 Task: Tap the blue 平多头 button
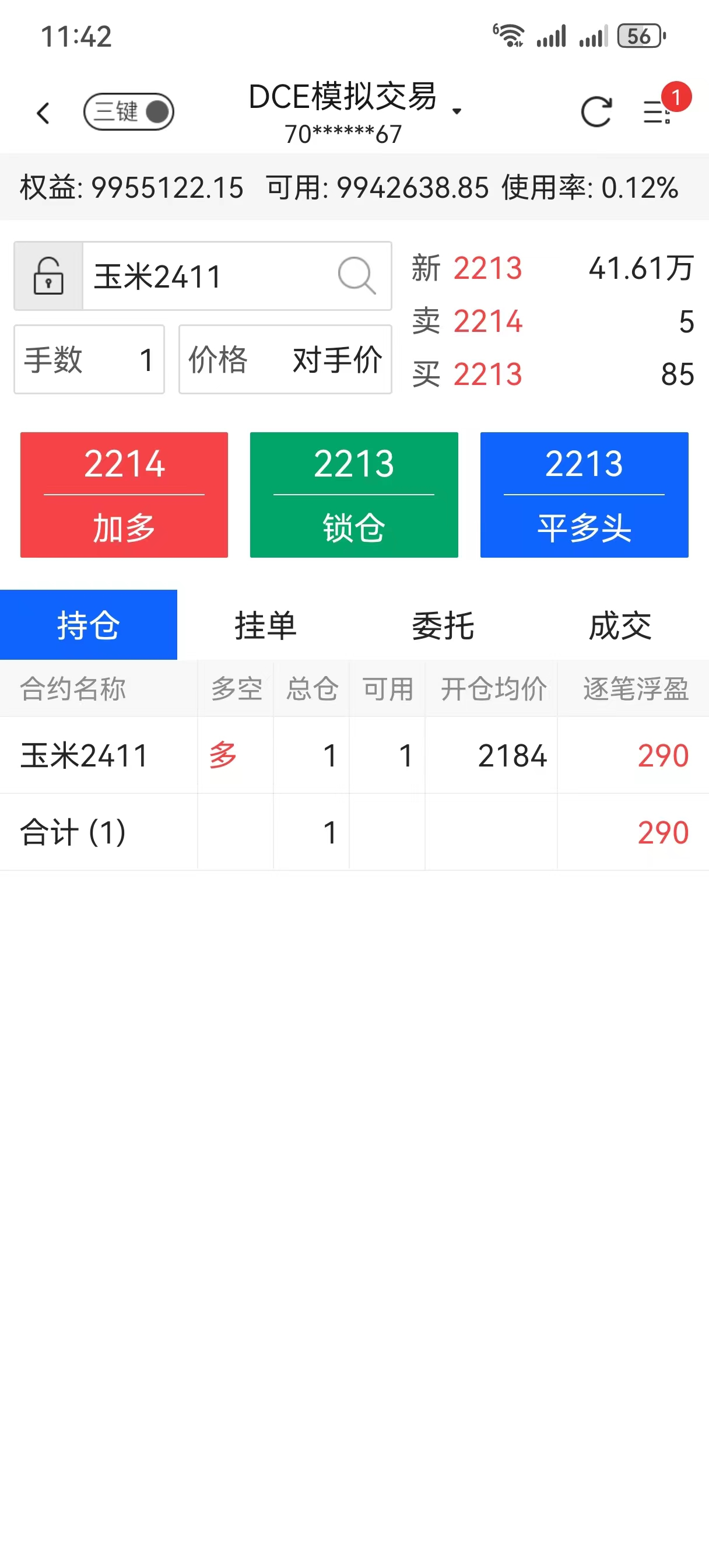584,495
